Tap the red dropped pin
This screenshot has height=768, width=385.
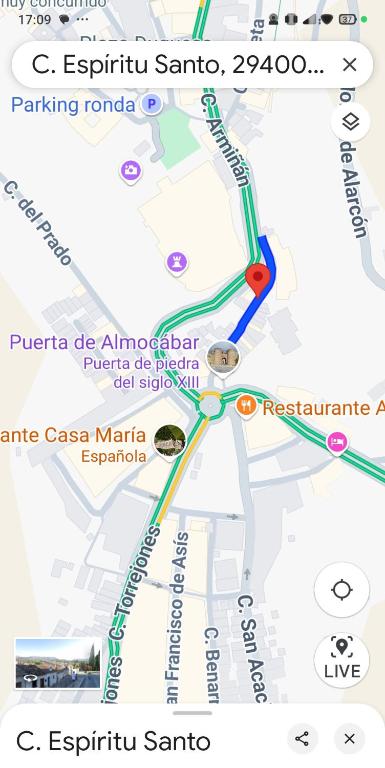pos(258,279)
